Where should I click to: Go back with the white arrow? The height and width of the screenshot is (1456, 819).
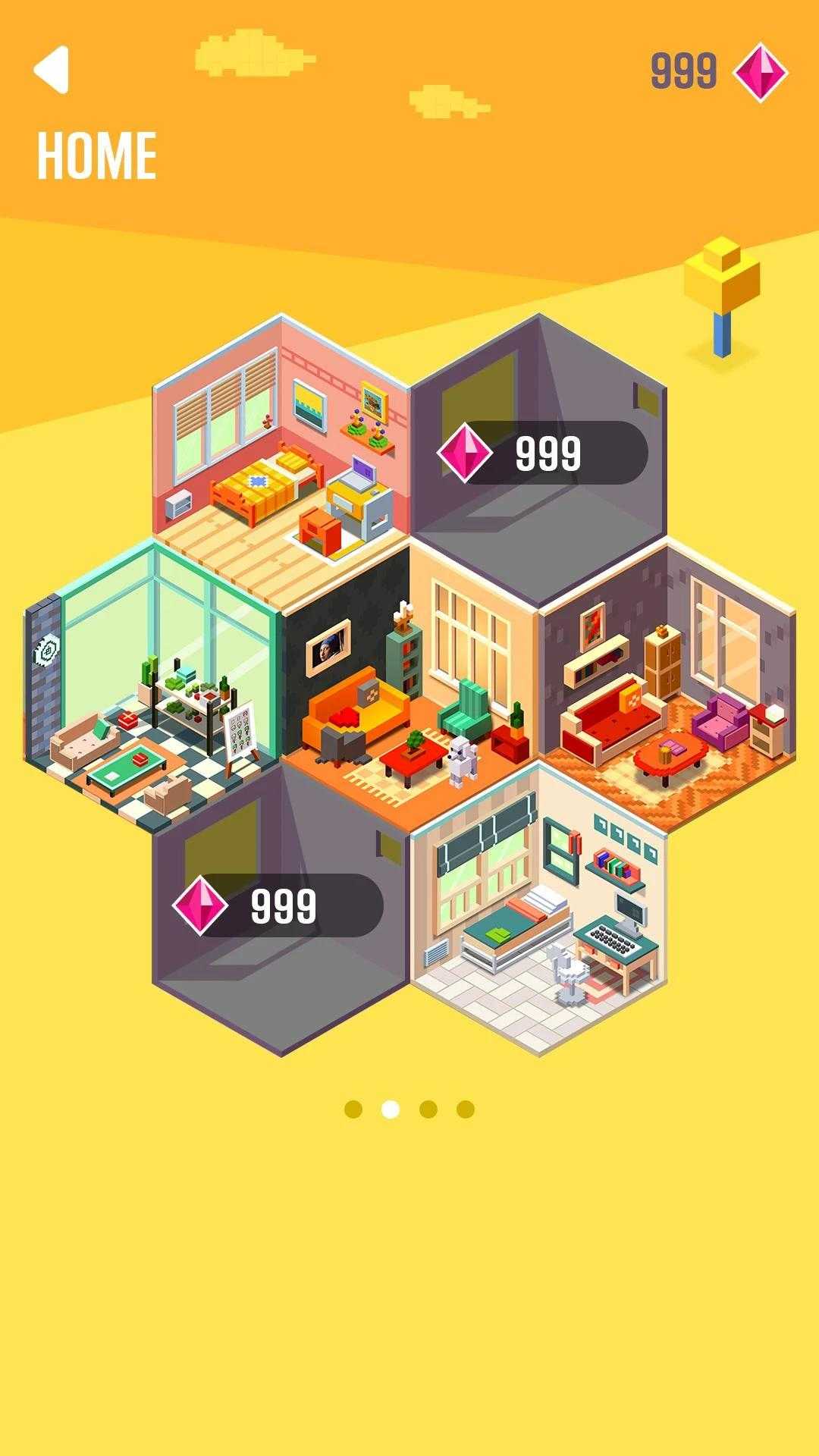52,70
